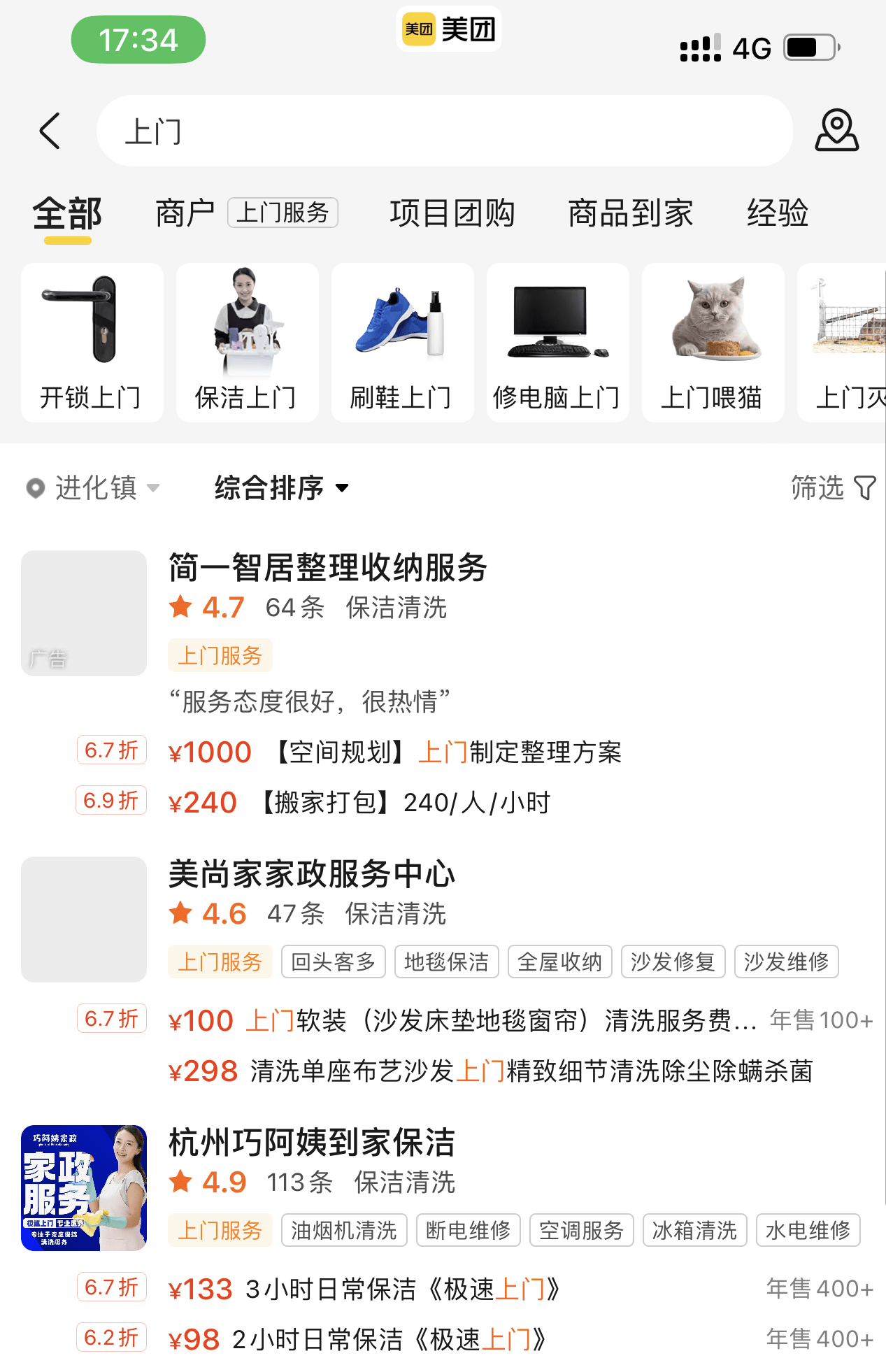Open the 修电脑上门 category tile
Screen dimensions: 886x1372
558,343
